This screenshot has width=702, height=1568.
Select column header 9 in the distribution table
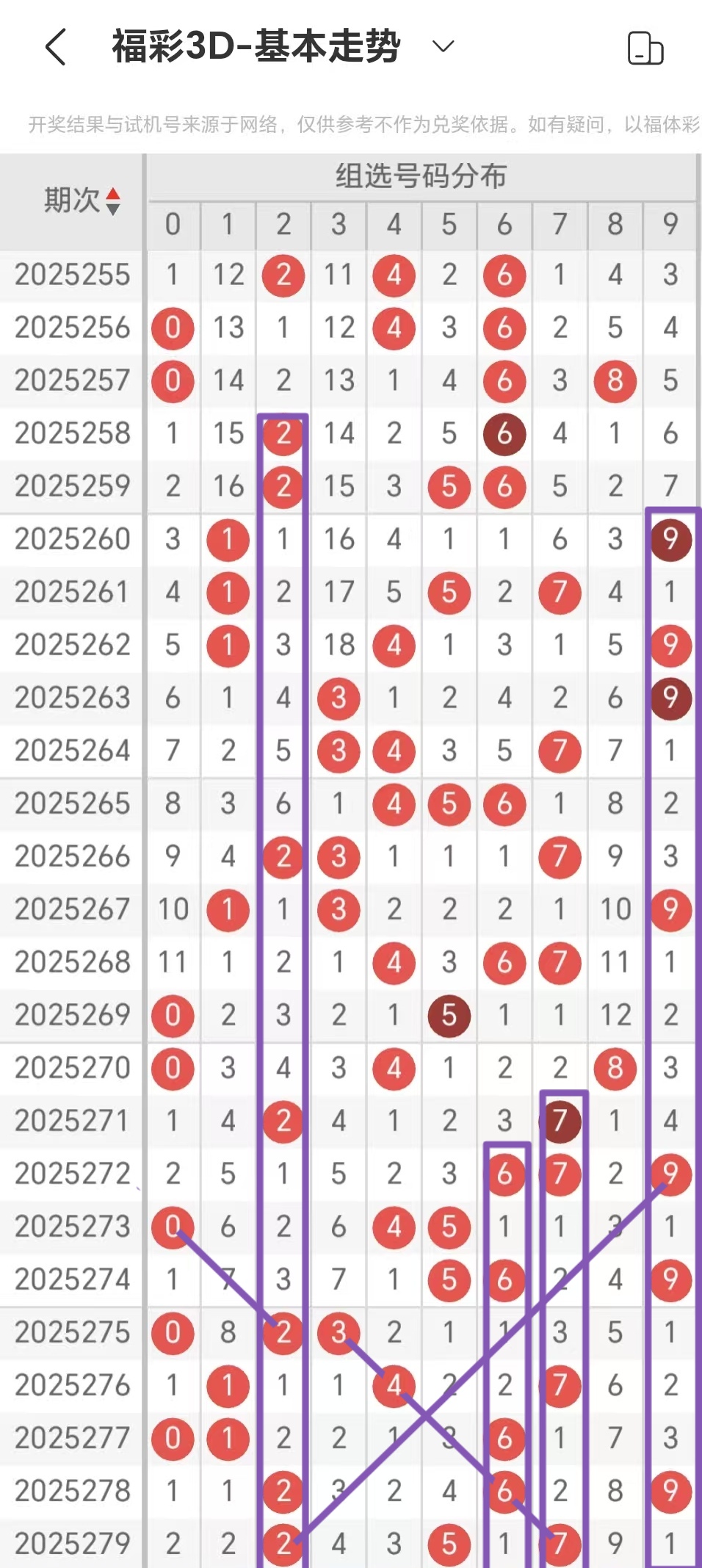(670, 225)
